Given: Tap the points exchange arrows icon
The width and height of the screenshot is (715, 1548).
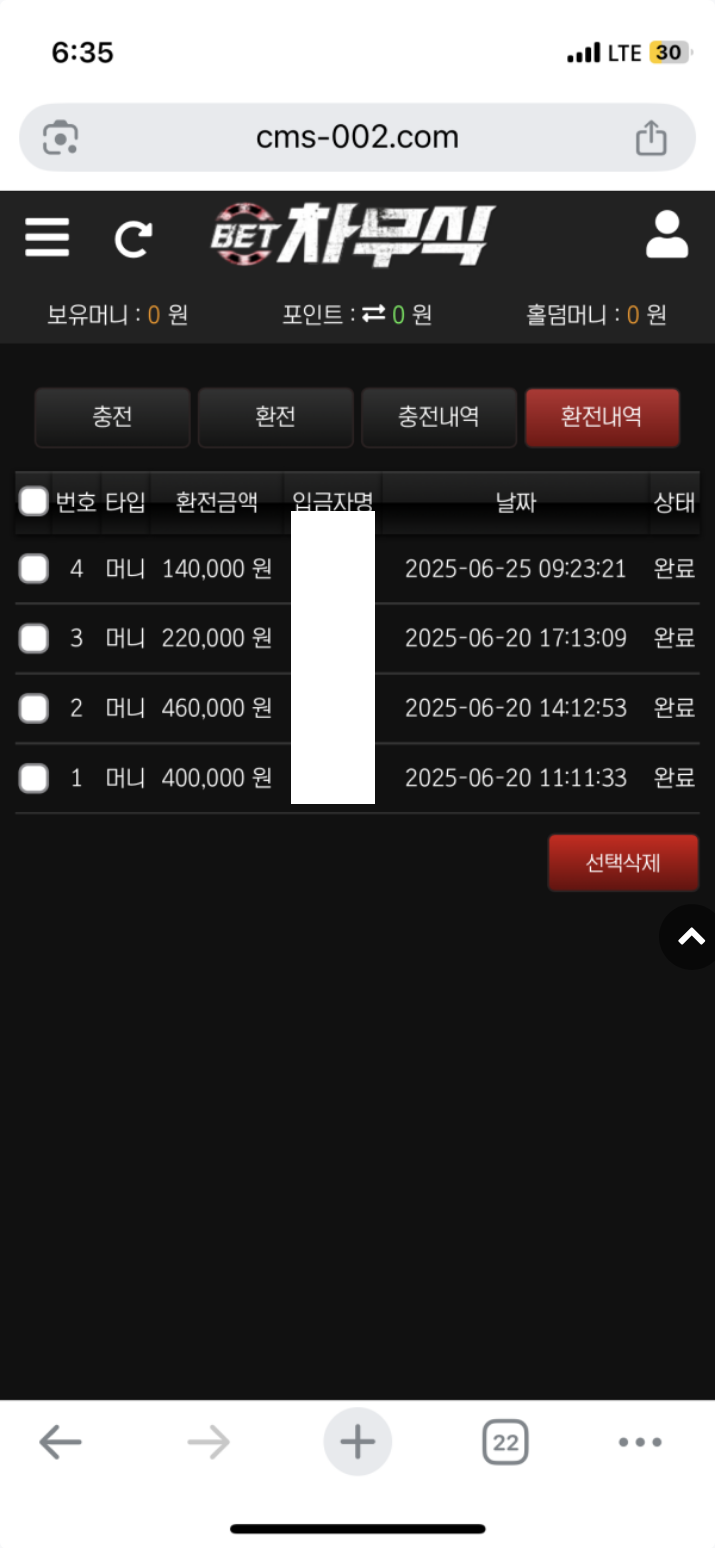Looking at the screenshot, I should (x=373, y=314).
